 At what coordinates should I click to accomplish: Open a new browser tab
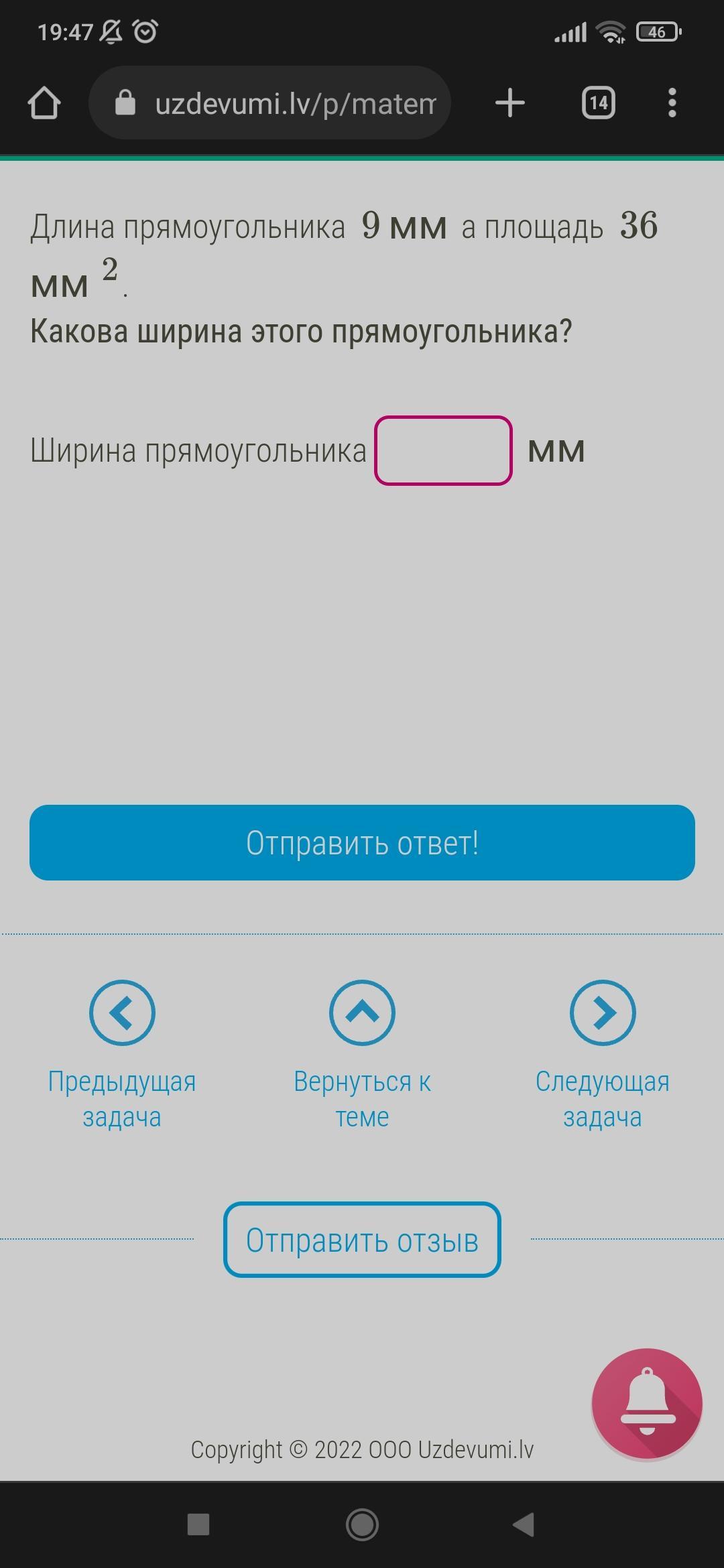tap(509, 103)
